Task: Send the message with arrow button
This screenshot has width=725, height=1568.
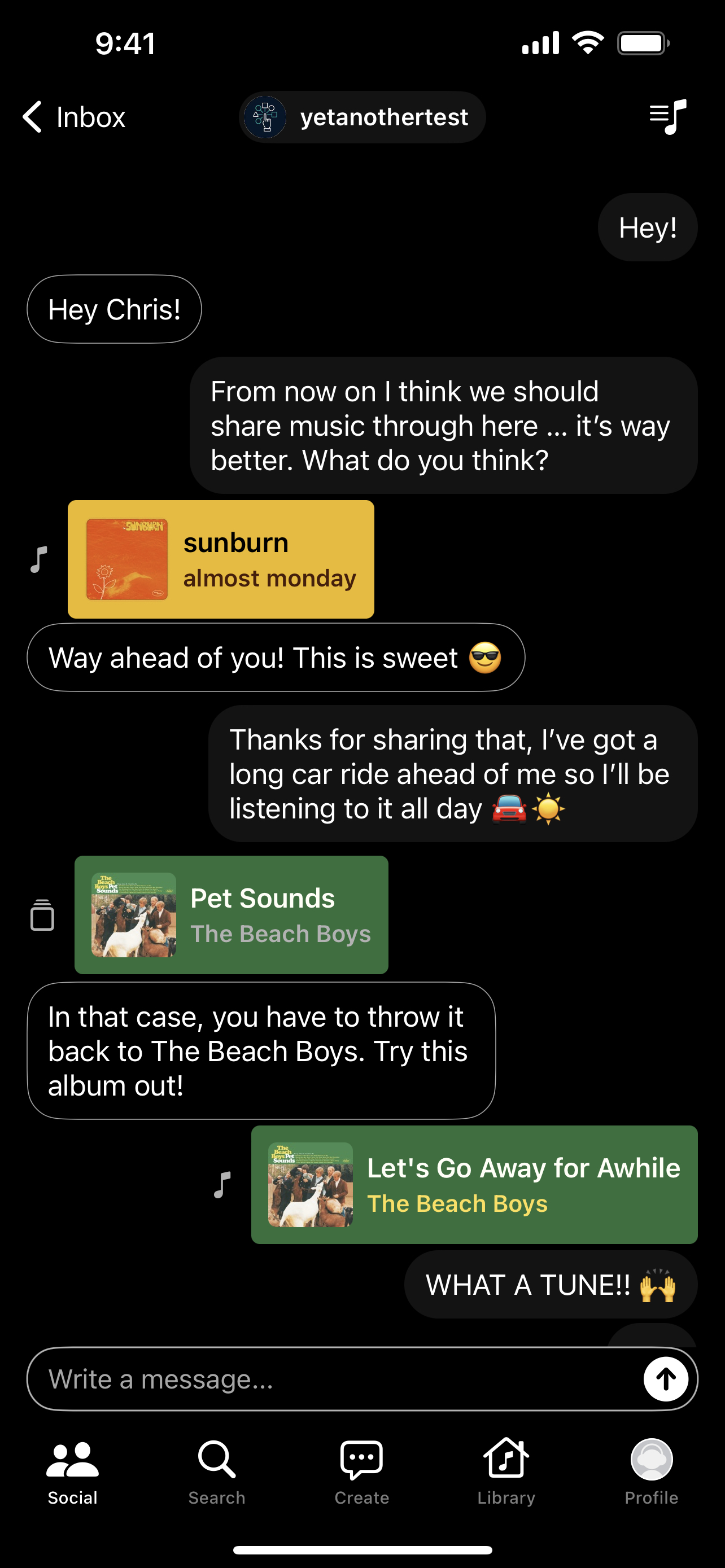Action: coord(665,1379)
